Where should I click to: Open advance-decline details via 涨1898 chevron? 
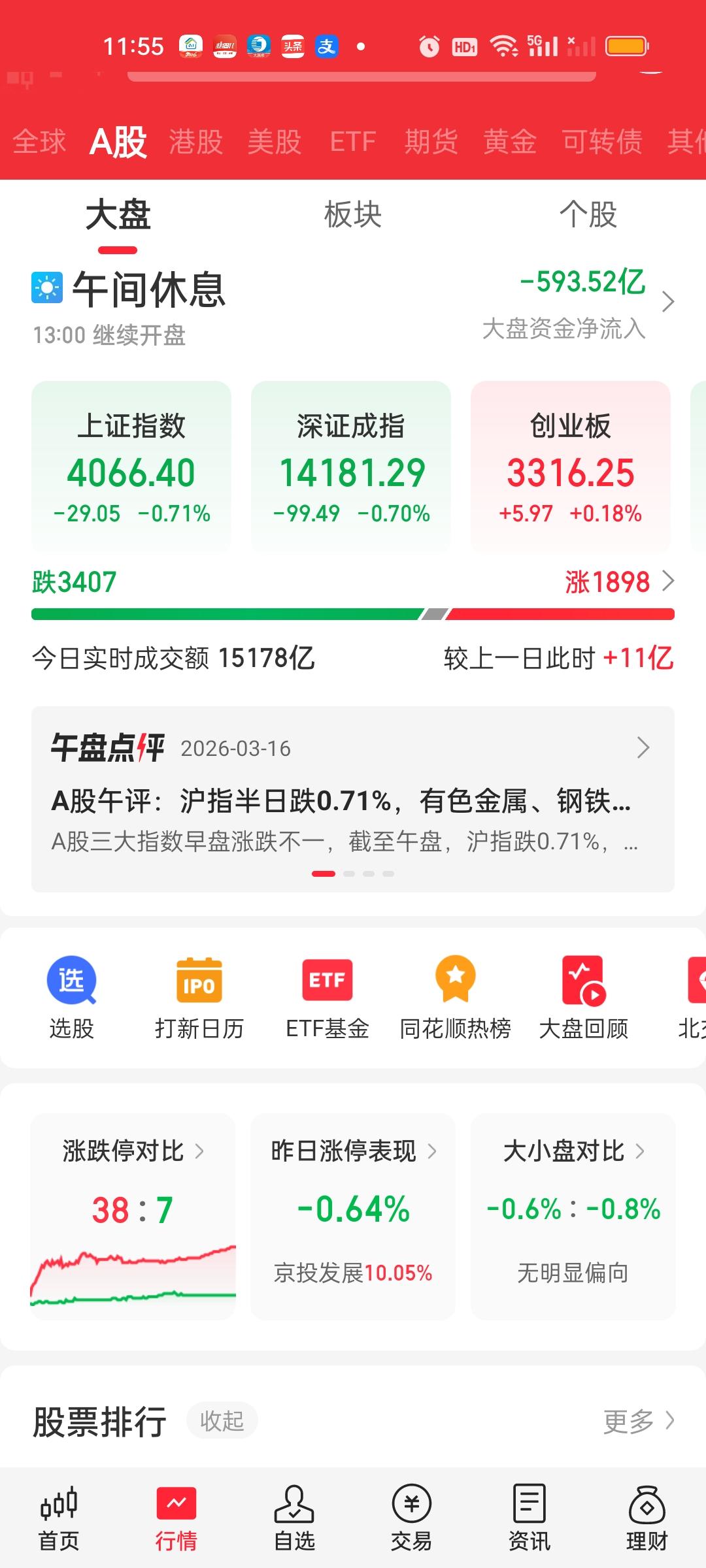tap(668, 580)
